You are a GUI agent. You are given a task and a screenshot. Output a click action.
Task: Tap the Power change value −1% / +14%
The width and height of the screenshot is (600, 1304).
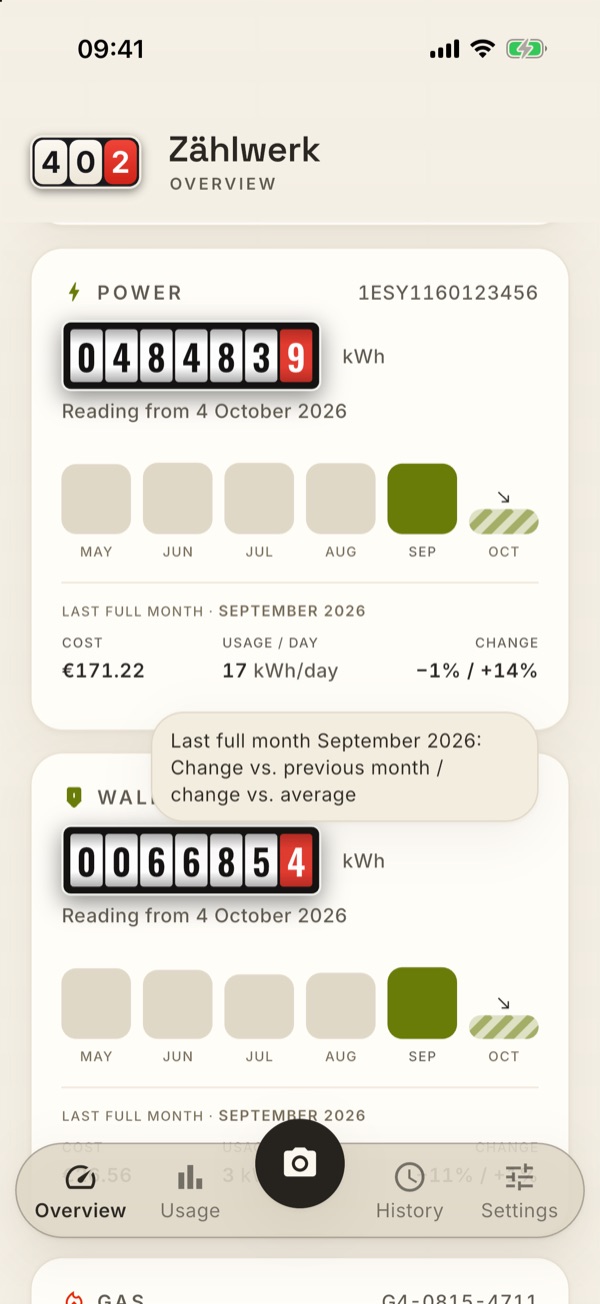(x=477, y=671)
